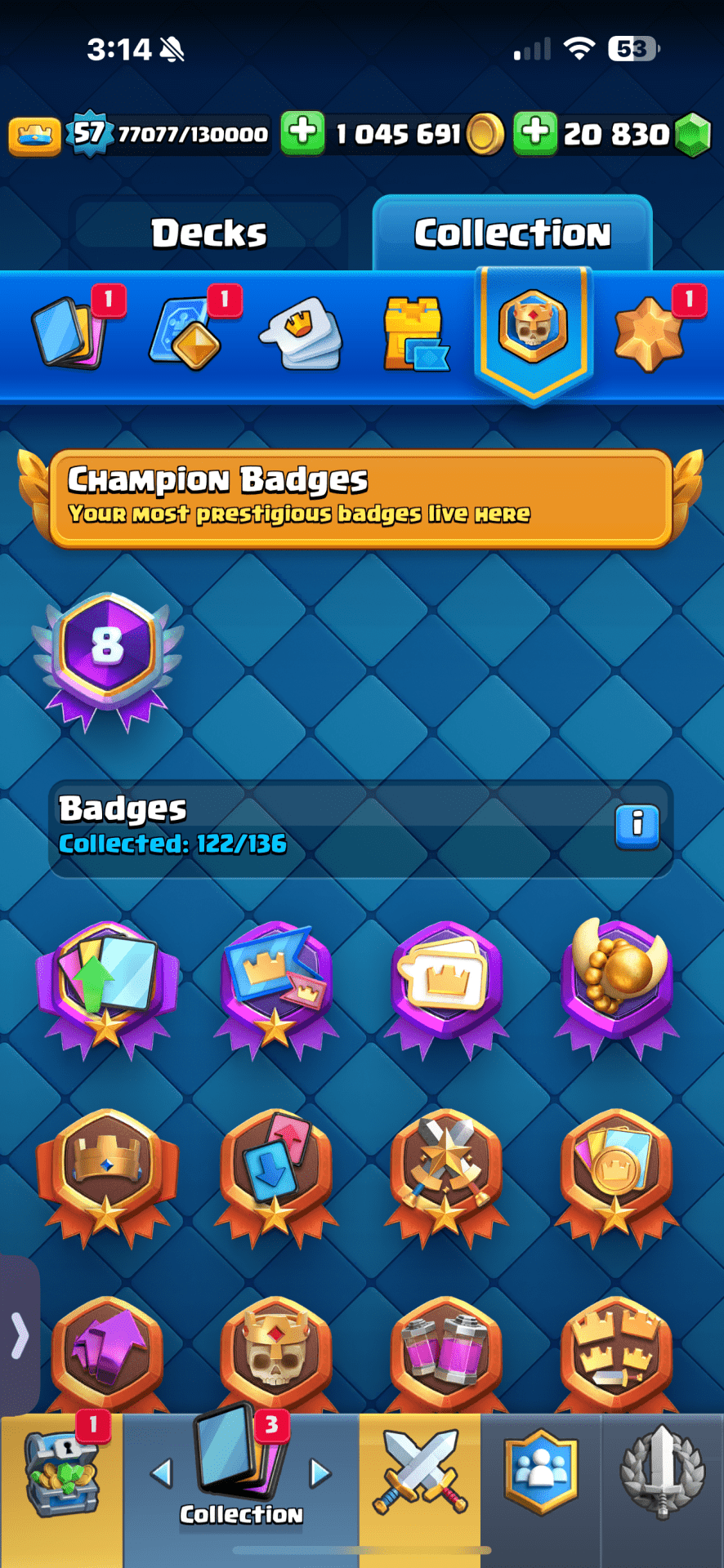Screen dimensions: 724x1568
Task: Add more gems with the plus button
Action: tap(535, 132)
